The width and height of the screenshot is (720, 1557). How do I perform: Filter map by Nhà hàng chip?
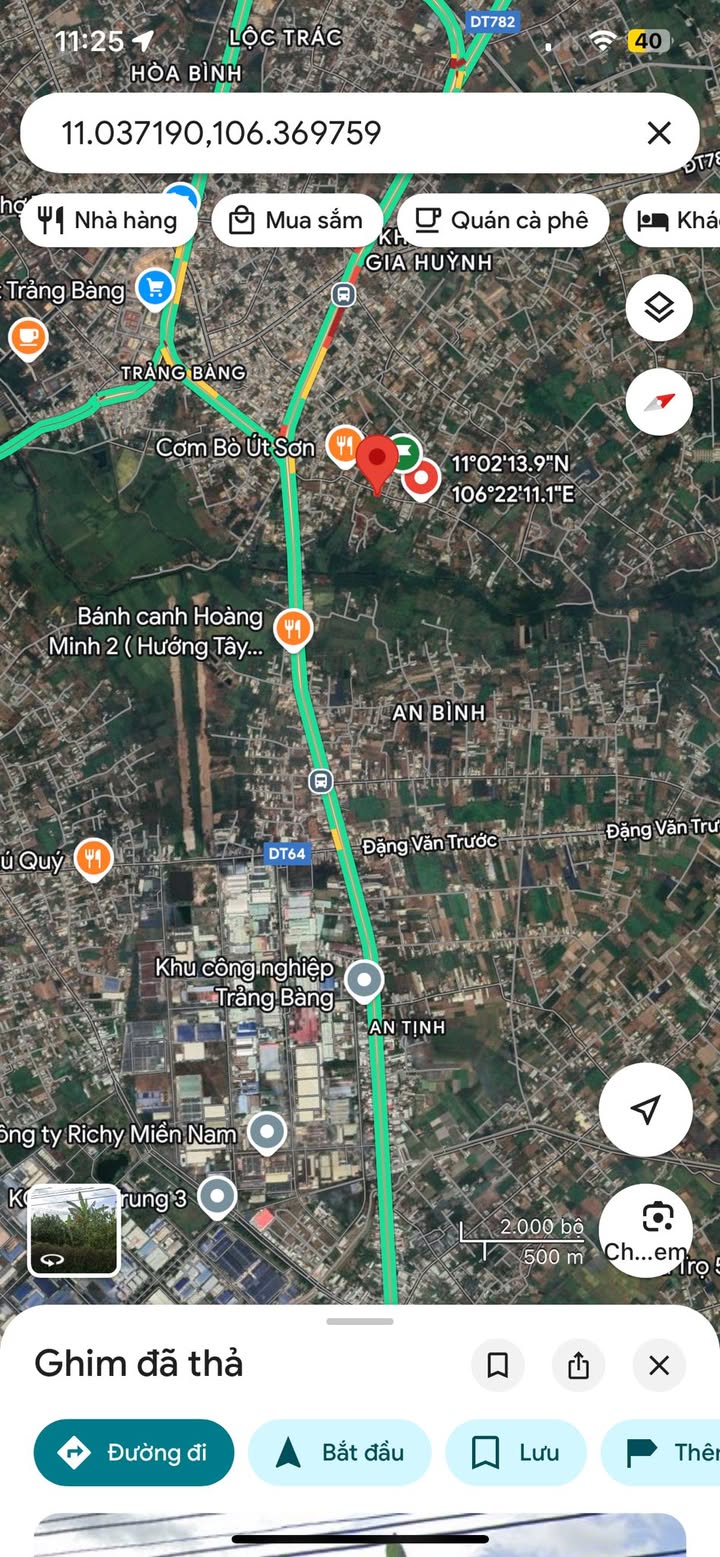[x=108, y=221]
